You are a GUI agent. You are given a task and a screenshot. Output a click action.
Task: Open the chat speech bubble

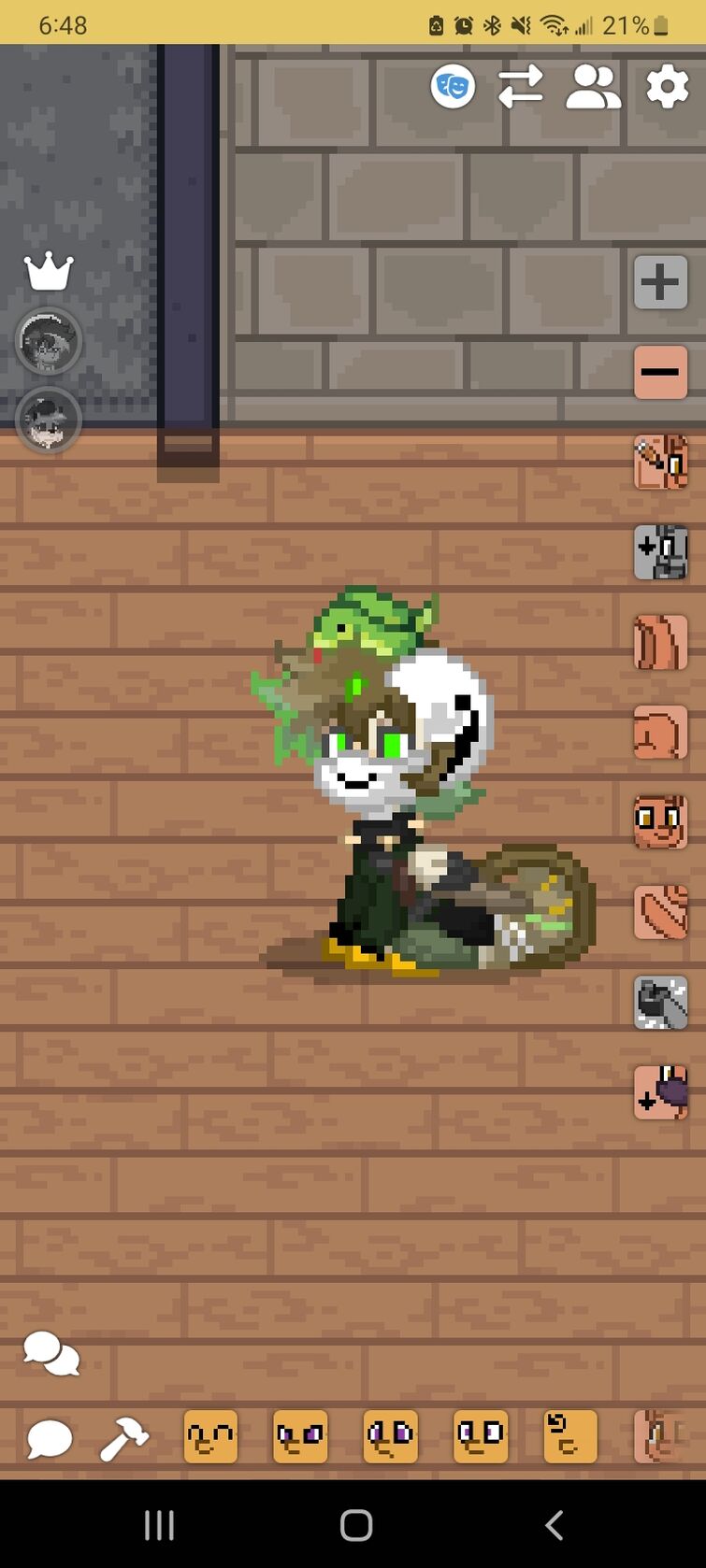point(49,1437)
